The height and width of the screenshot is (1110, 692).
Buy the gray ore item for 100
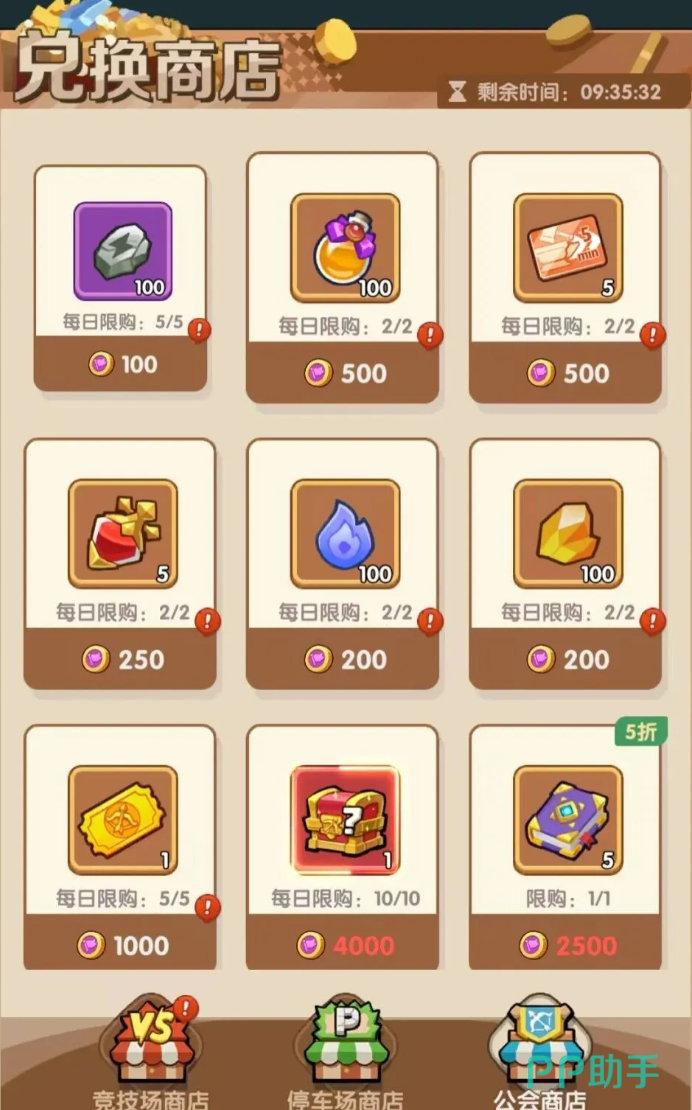[121, 364]
